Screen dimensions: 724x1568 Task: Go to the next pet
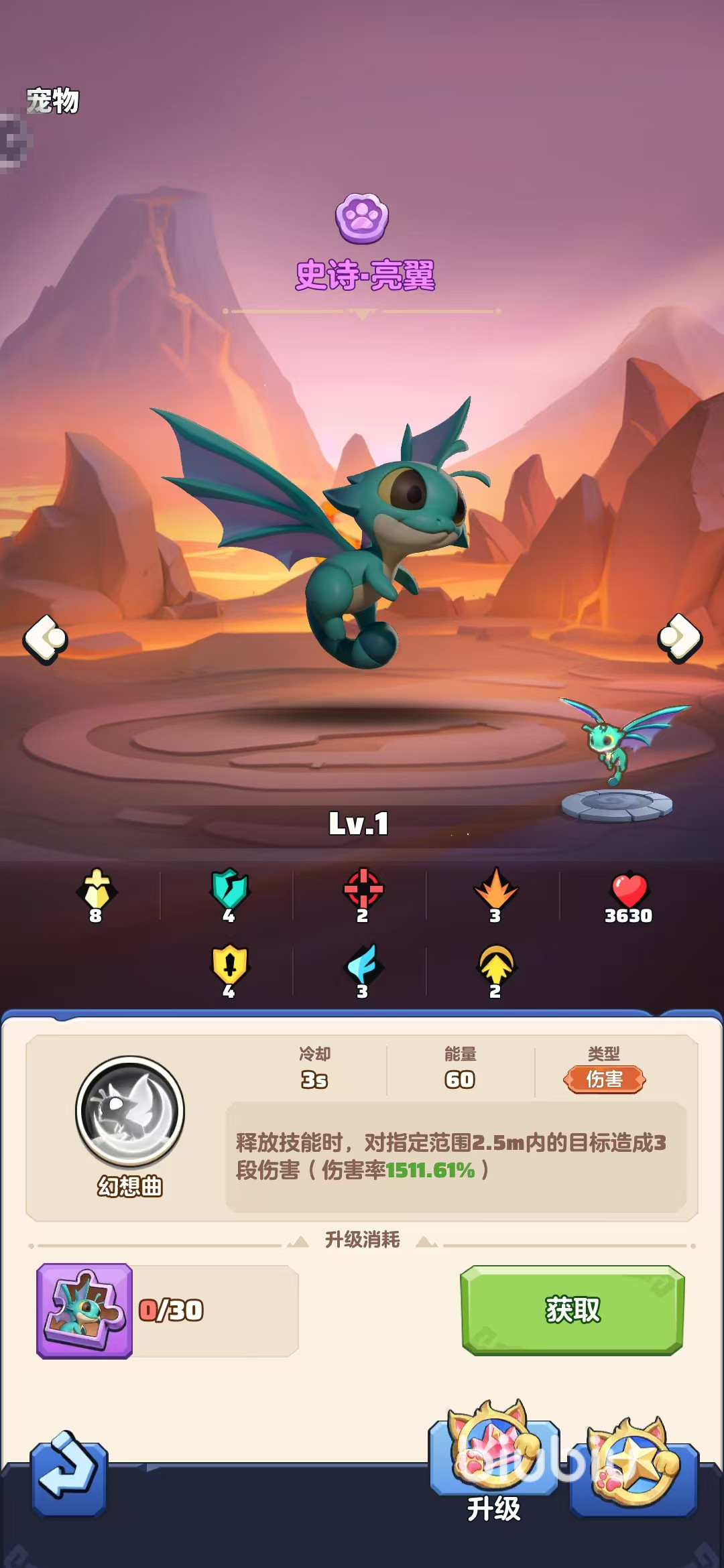680,637
